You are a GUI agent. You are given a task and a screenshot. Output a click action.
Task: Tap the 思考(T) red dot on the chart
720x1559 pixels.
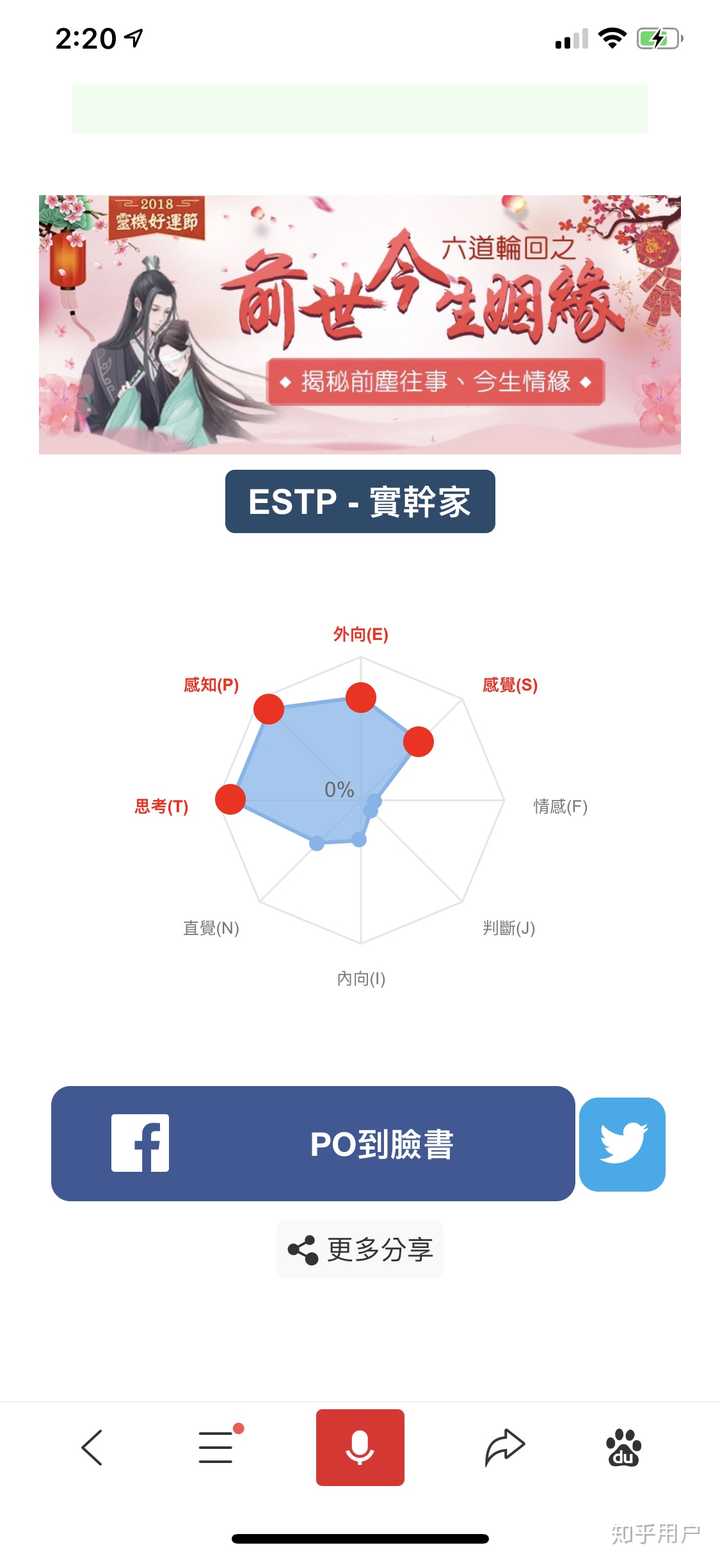230,799
